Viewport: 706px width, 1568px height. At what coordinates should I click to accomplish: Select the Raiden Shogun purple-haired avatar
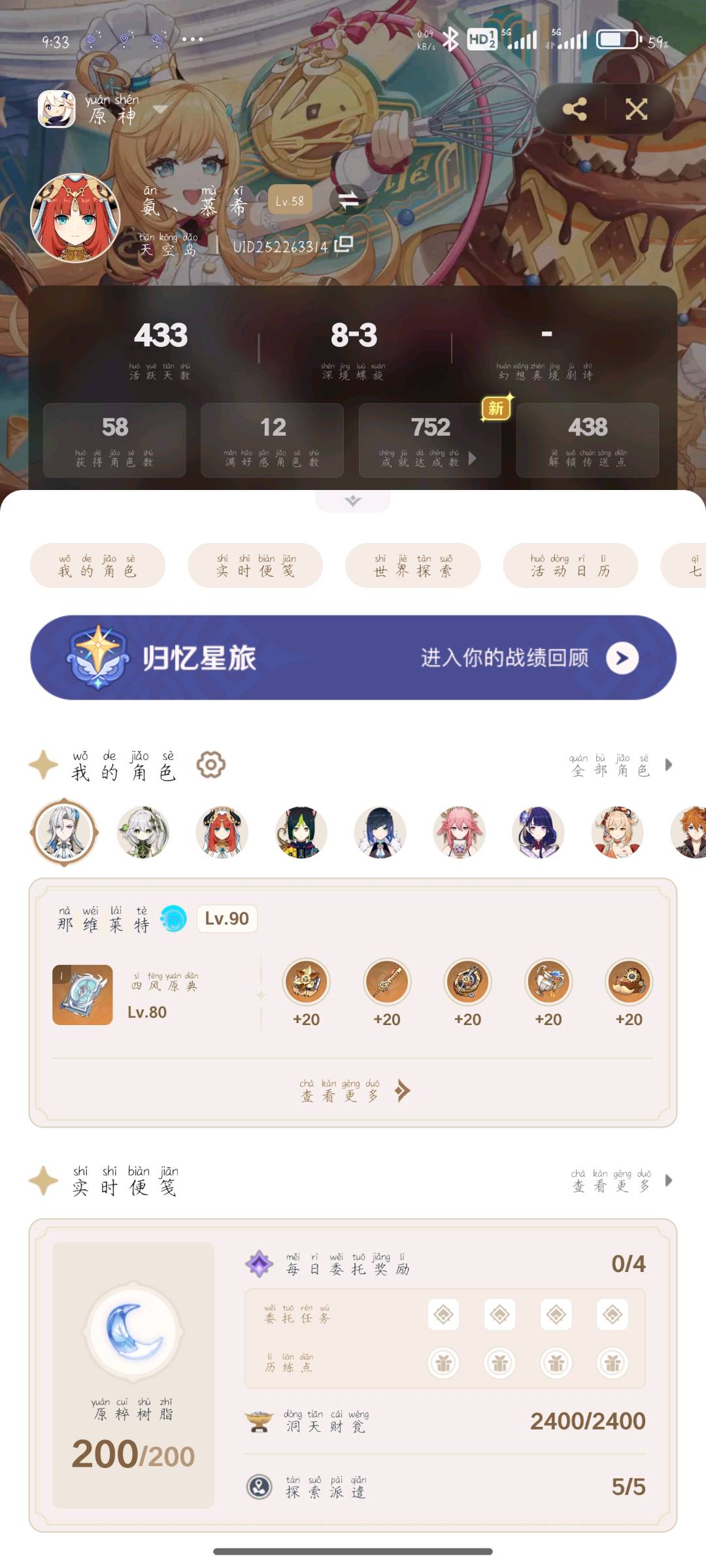click(537, 832)
